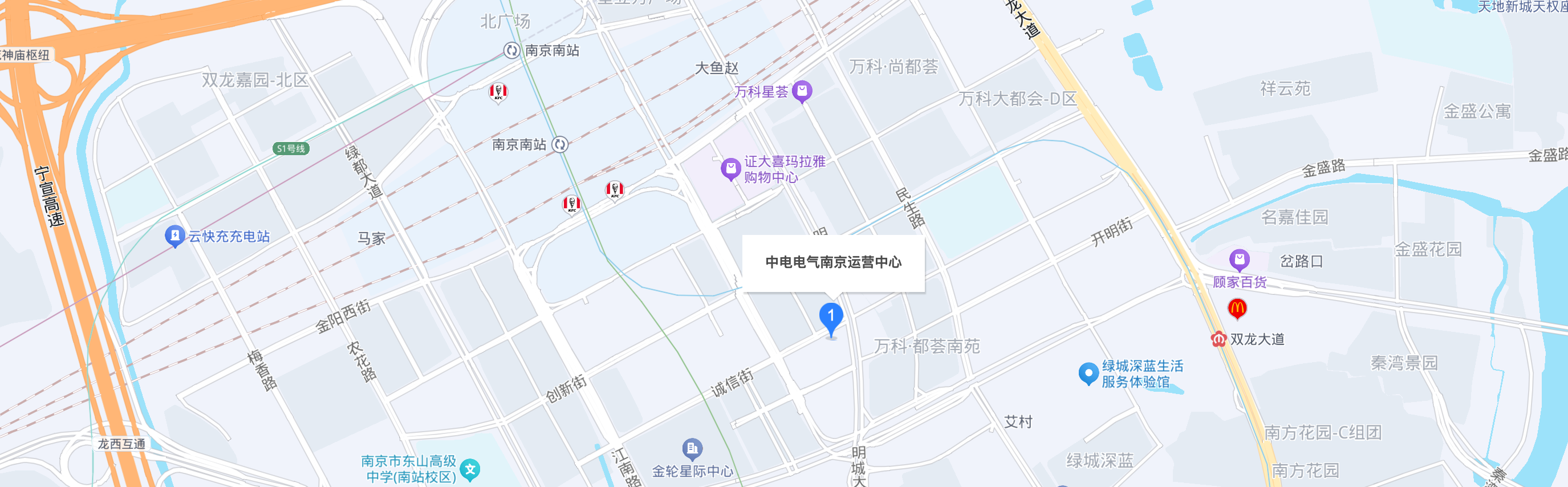Tap the 云快充充电站 charging station marker

pyautogui.click(x=174, y=236)
